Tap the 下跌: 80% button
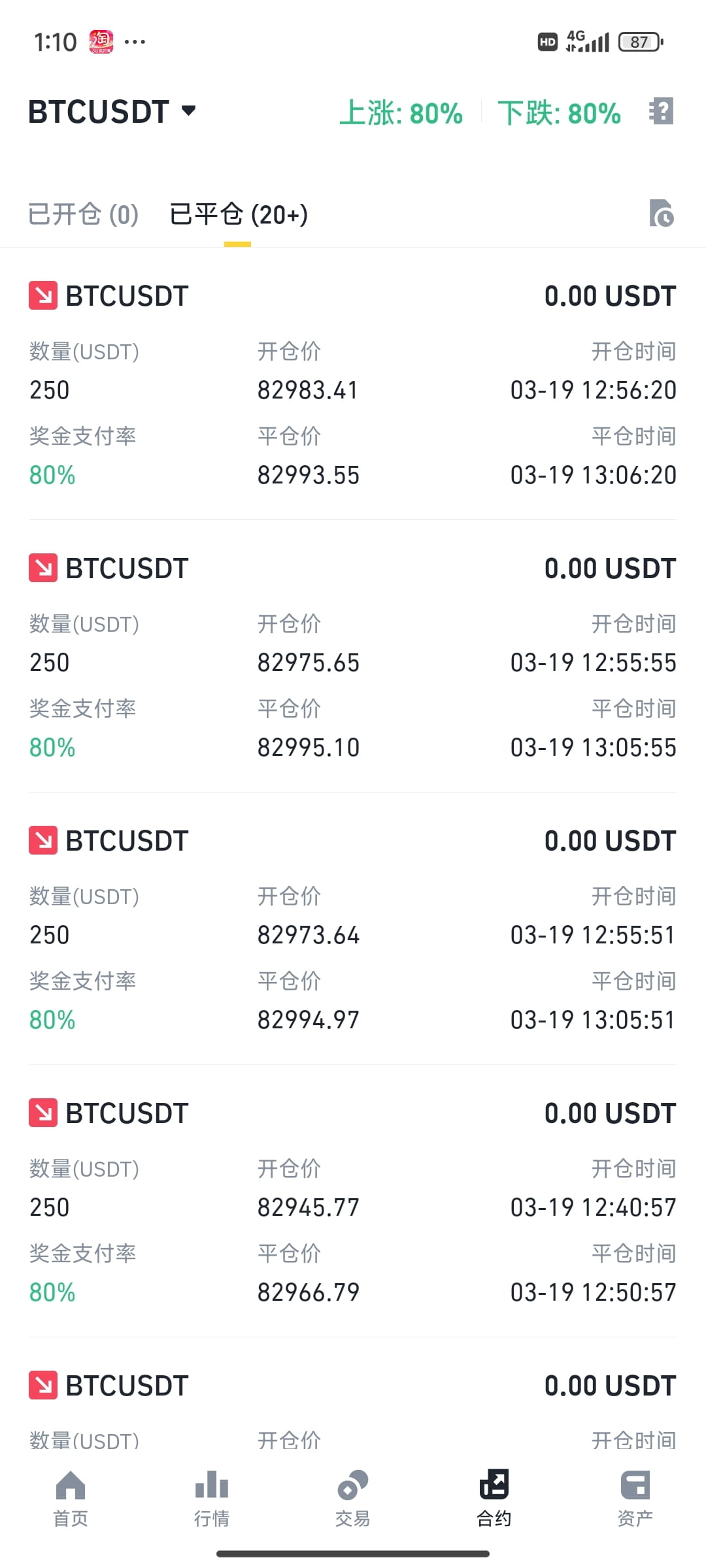The image size is (706, 1568). click(x=559, y=113)
